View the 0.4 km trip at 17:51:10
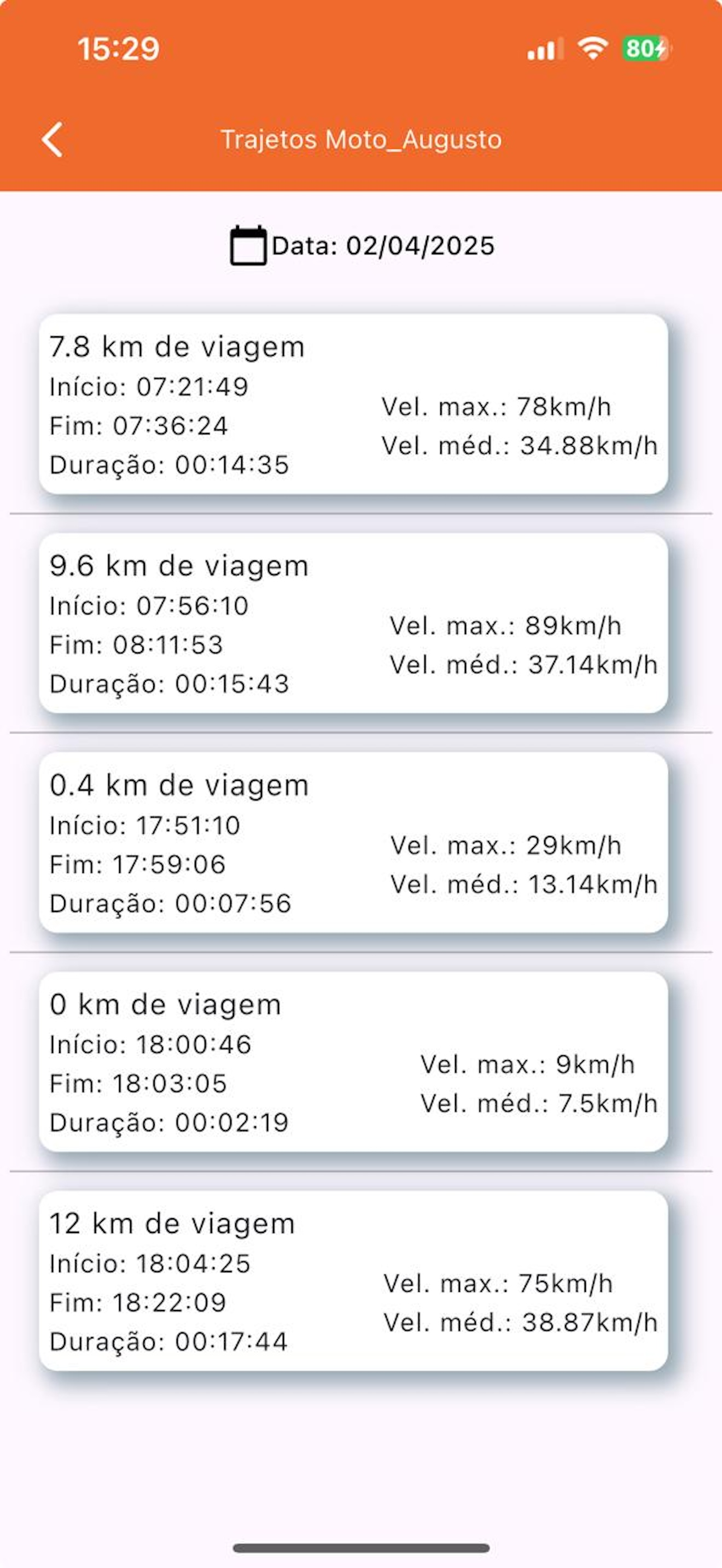 353,842
